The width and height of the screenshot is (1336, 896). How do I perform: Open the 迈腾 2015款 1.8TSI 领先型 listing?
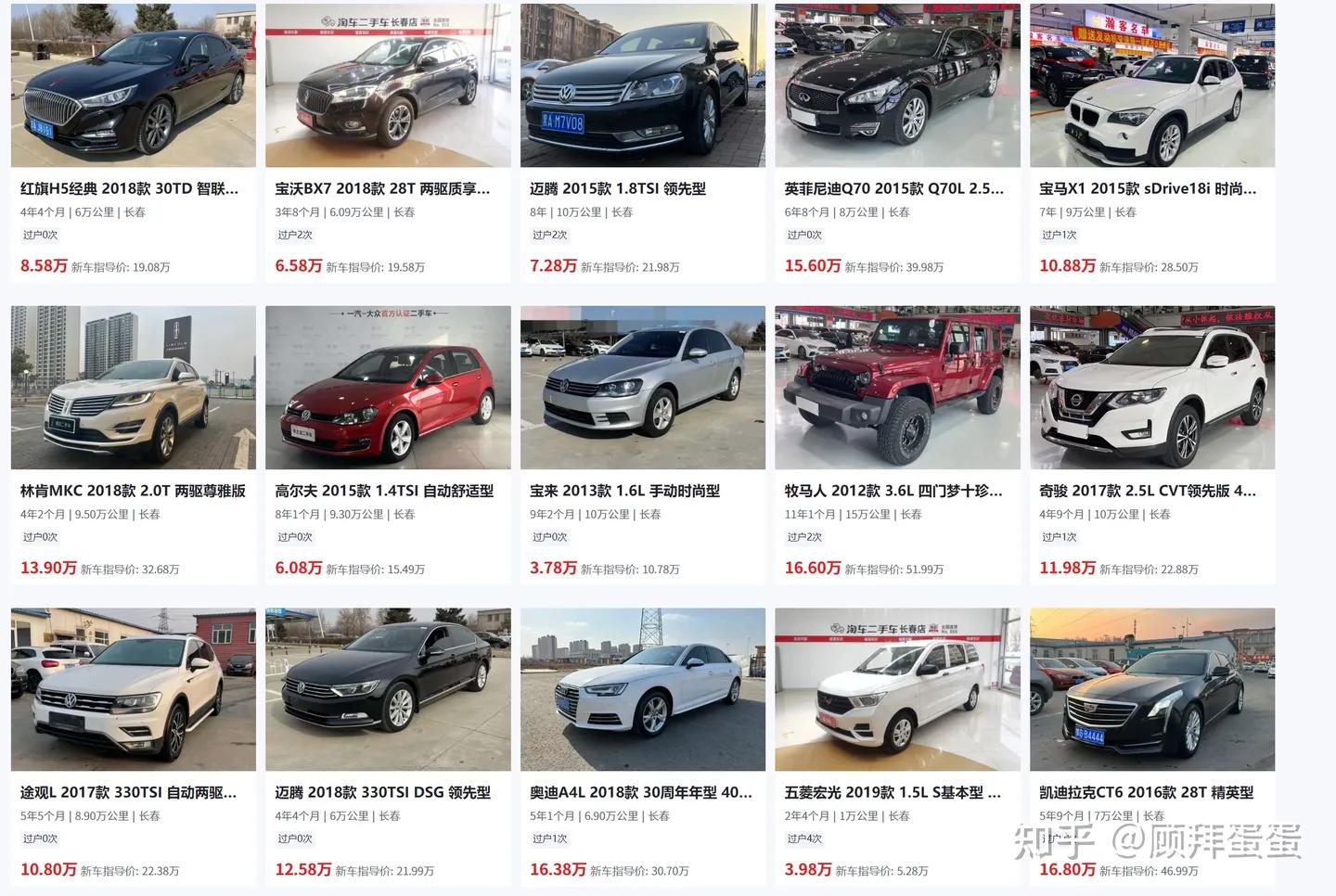point(618,188)
